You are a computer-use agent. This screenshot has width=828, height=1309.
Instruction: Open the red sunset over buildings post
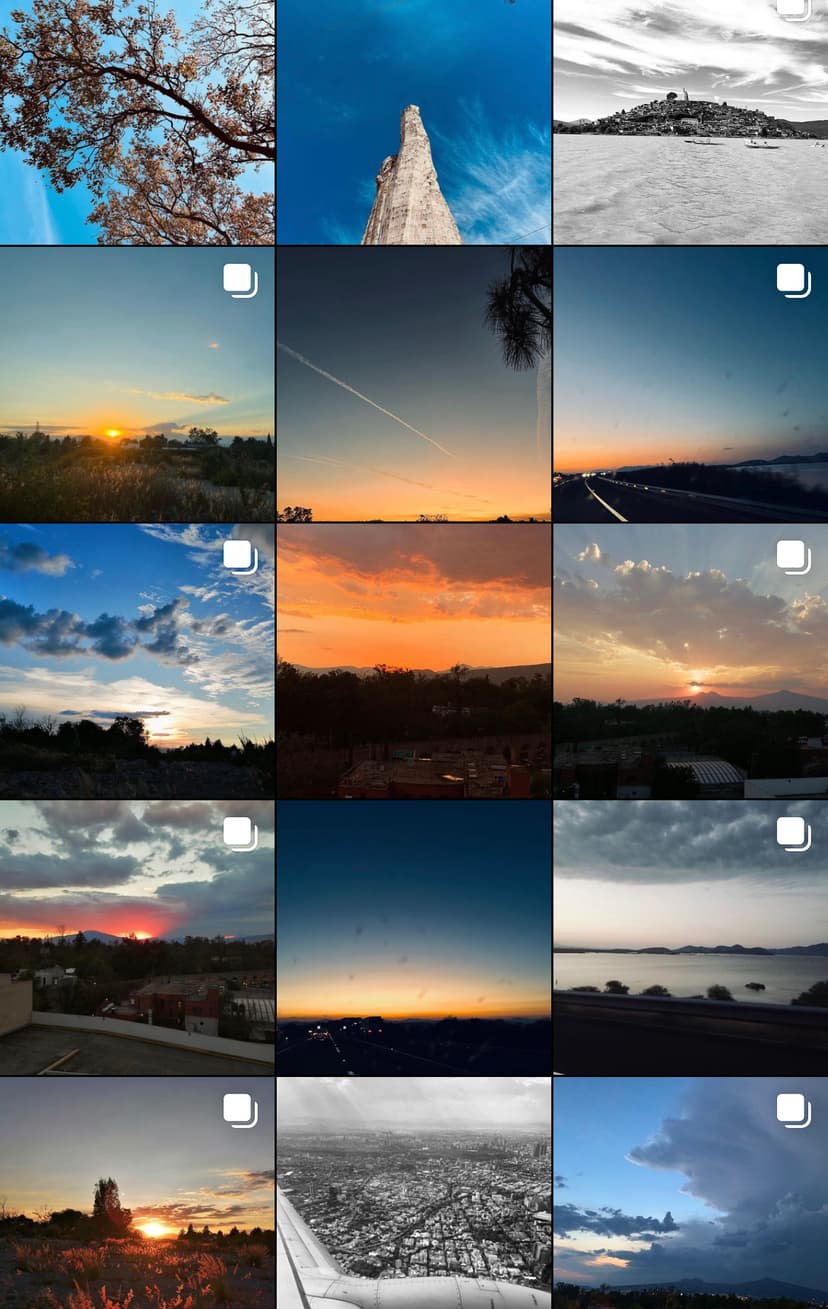click(137, 937)
